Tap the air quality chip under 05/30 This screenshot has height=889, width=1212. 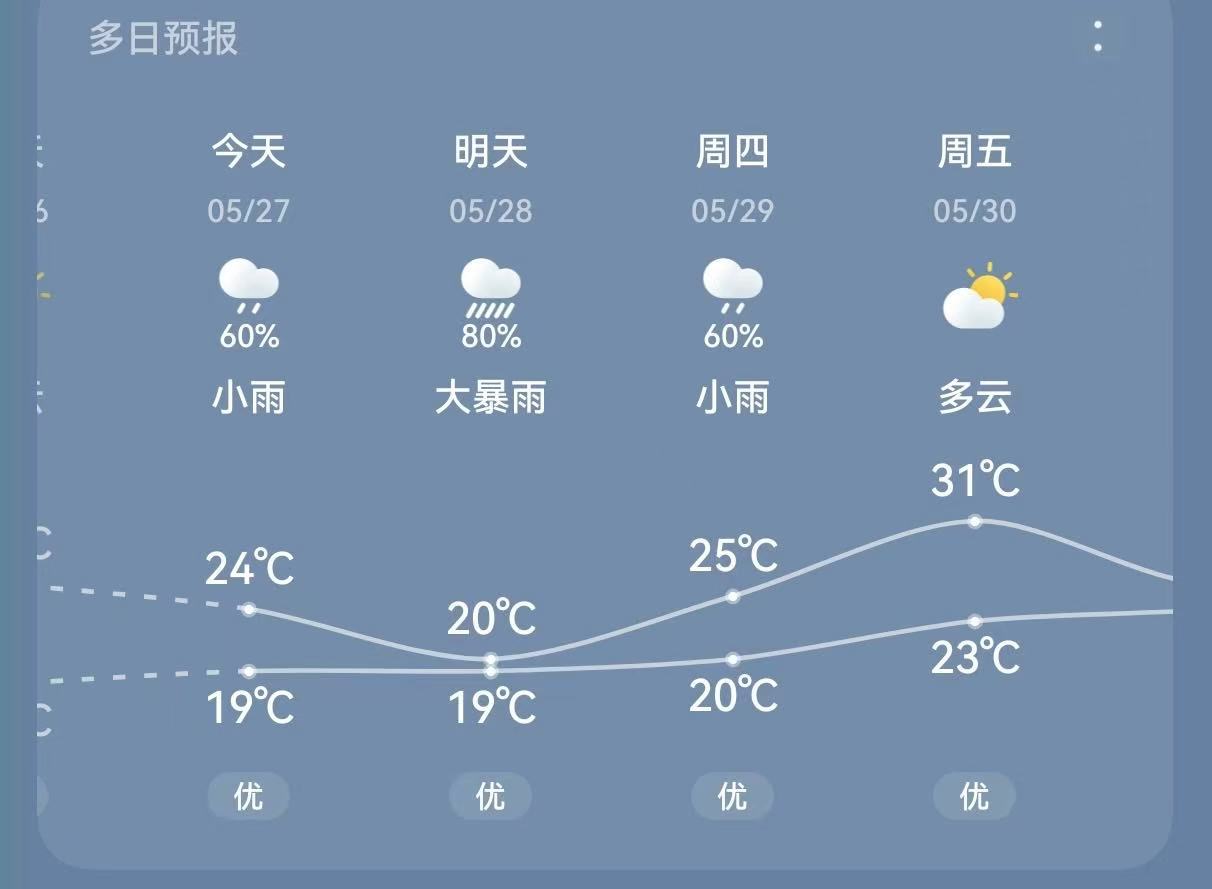click(x=975, y=797)
